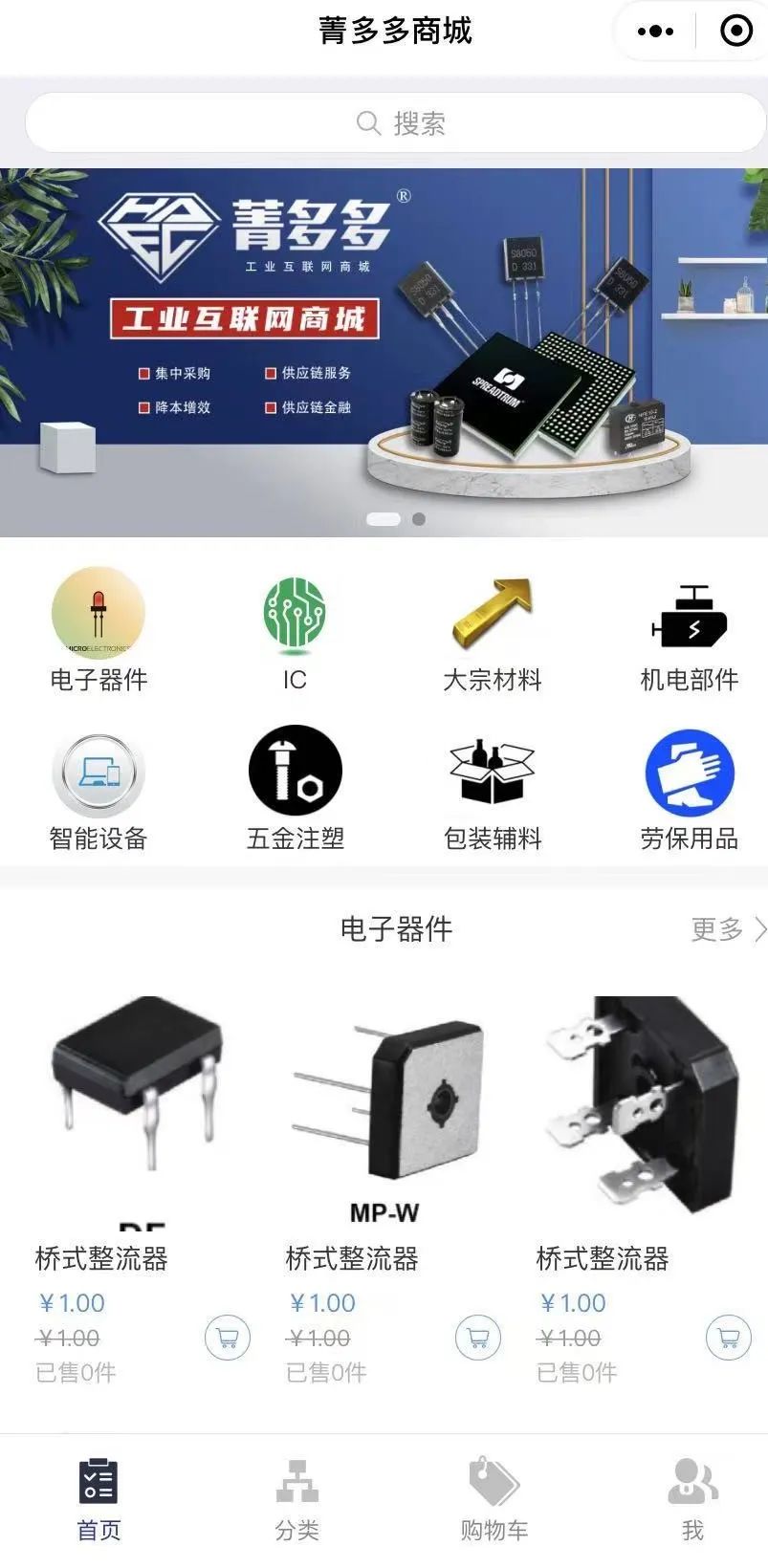Select the 首页 tab
Viewport: 768px width, 1568px height.
(99, 1500)
